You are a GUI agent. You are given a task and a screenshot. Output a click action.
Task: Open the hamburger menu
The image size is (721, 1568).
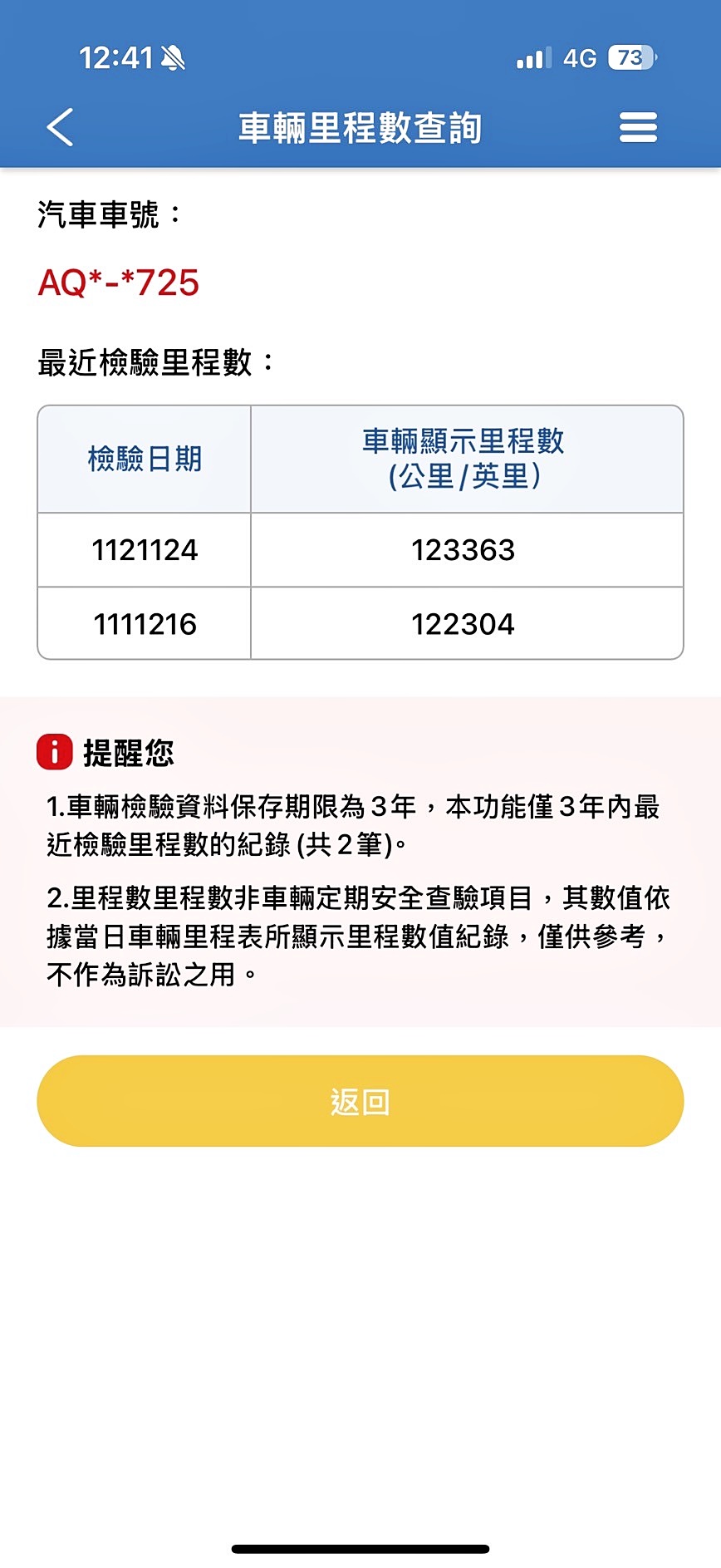tap(638, 127)
